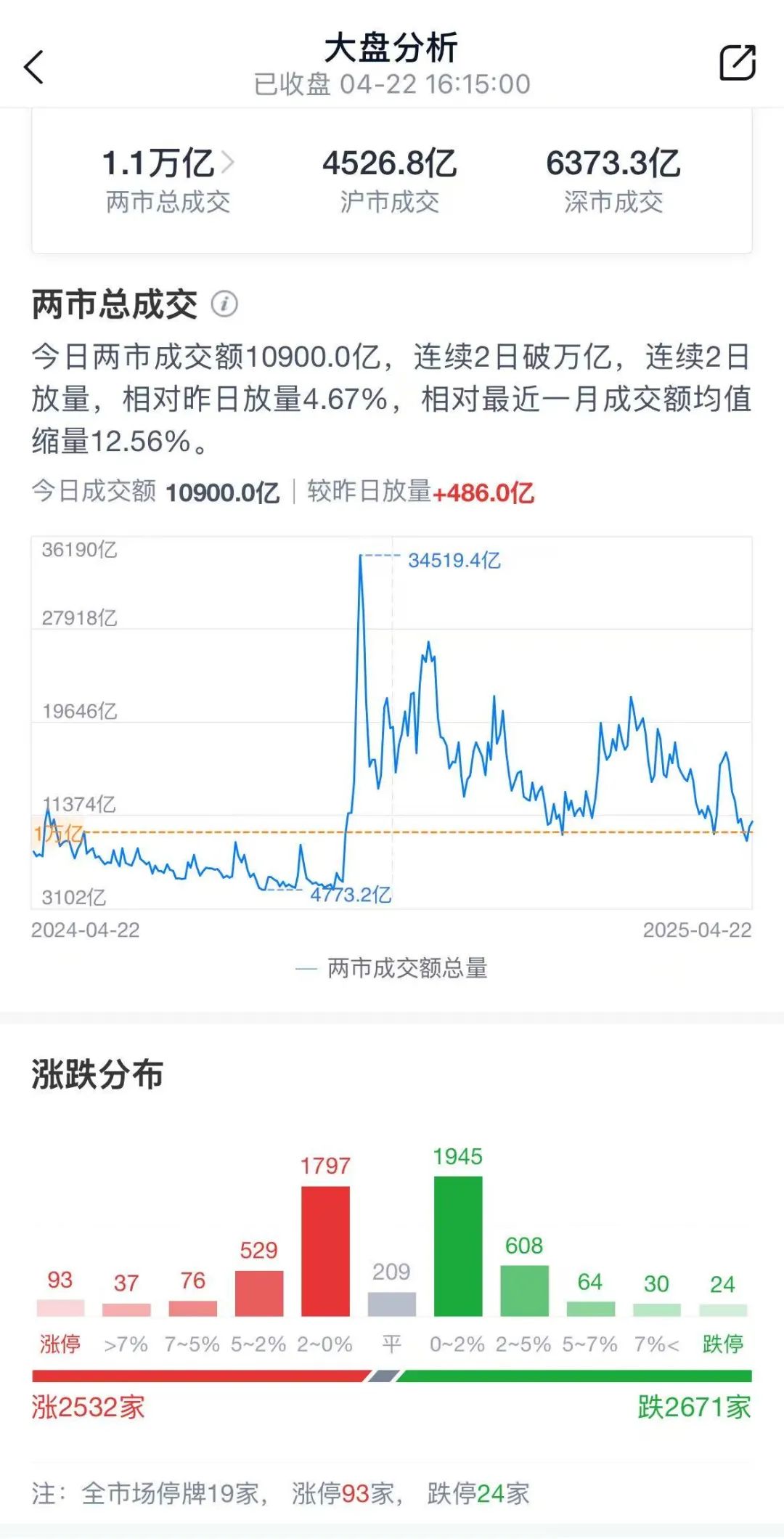
Task: Open the share/export icon top right
Action: [x=739, y=64]
